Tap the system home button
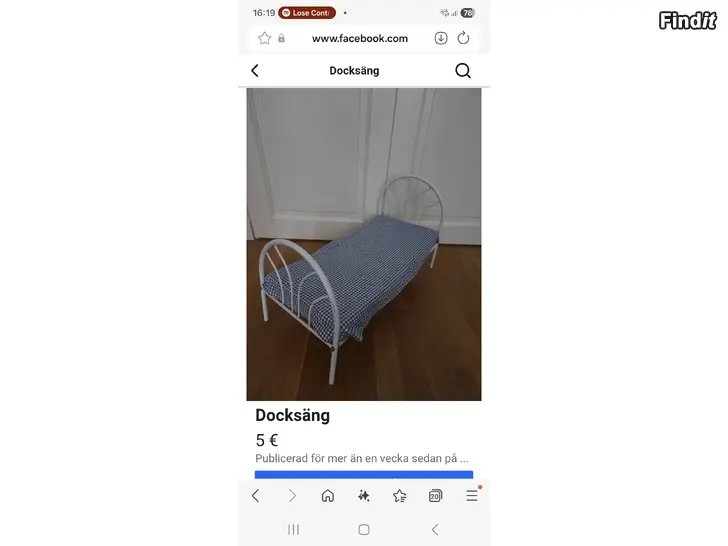 tap(364, 530)
